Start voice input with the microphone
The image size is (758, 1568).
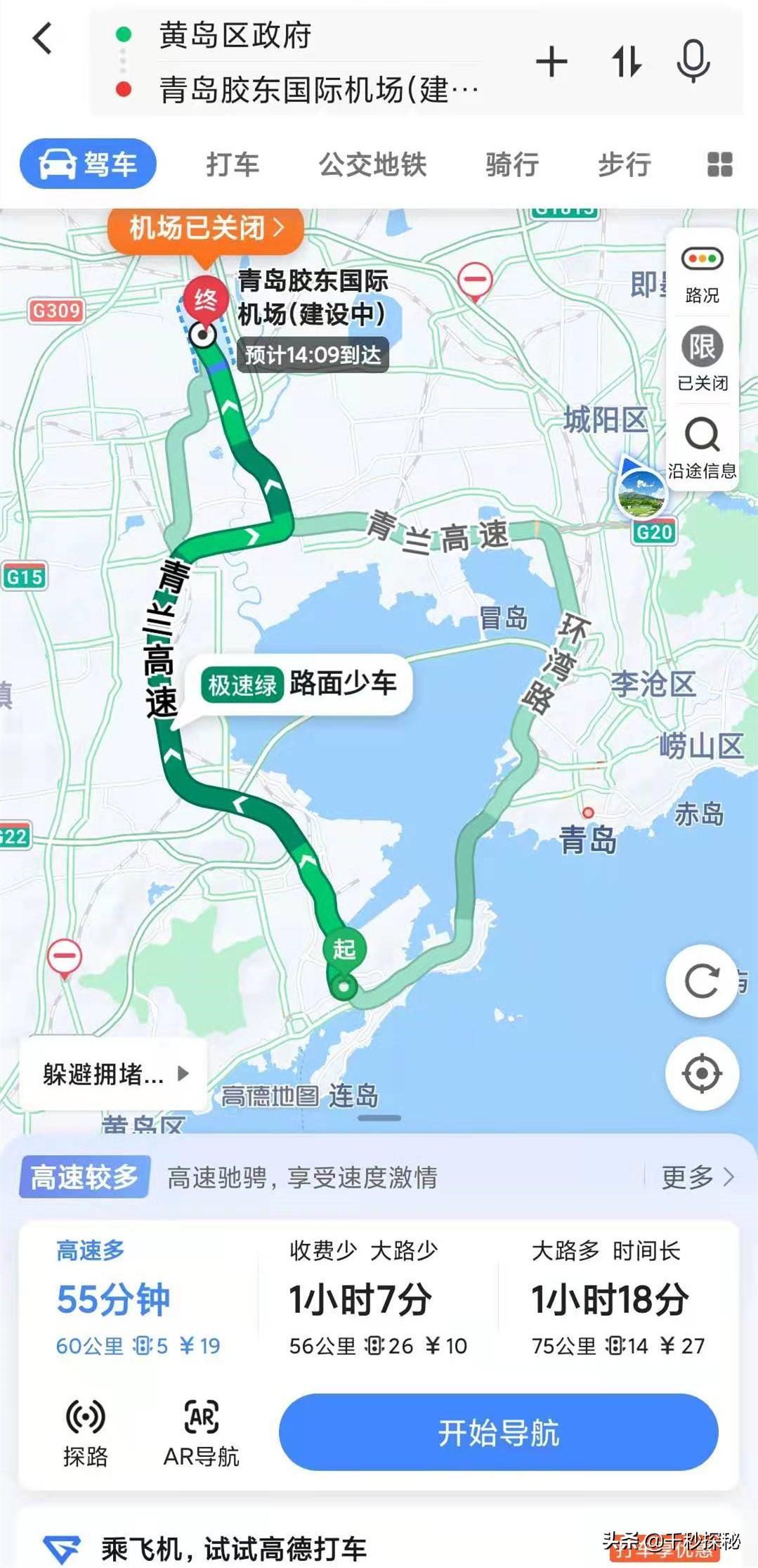point(693,62)
